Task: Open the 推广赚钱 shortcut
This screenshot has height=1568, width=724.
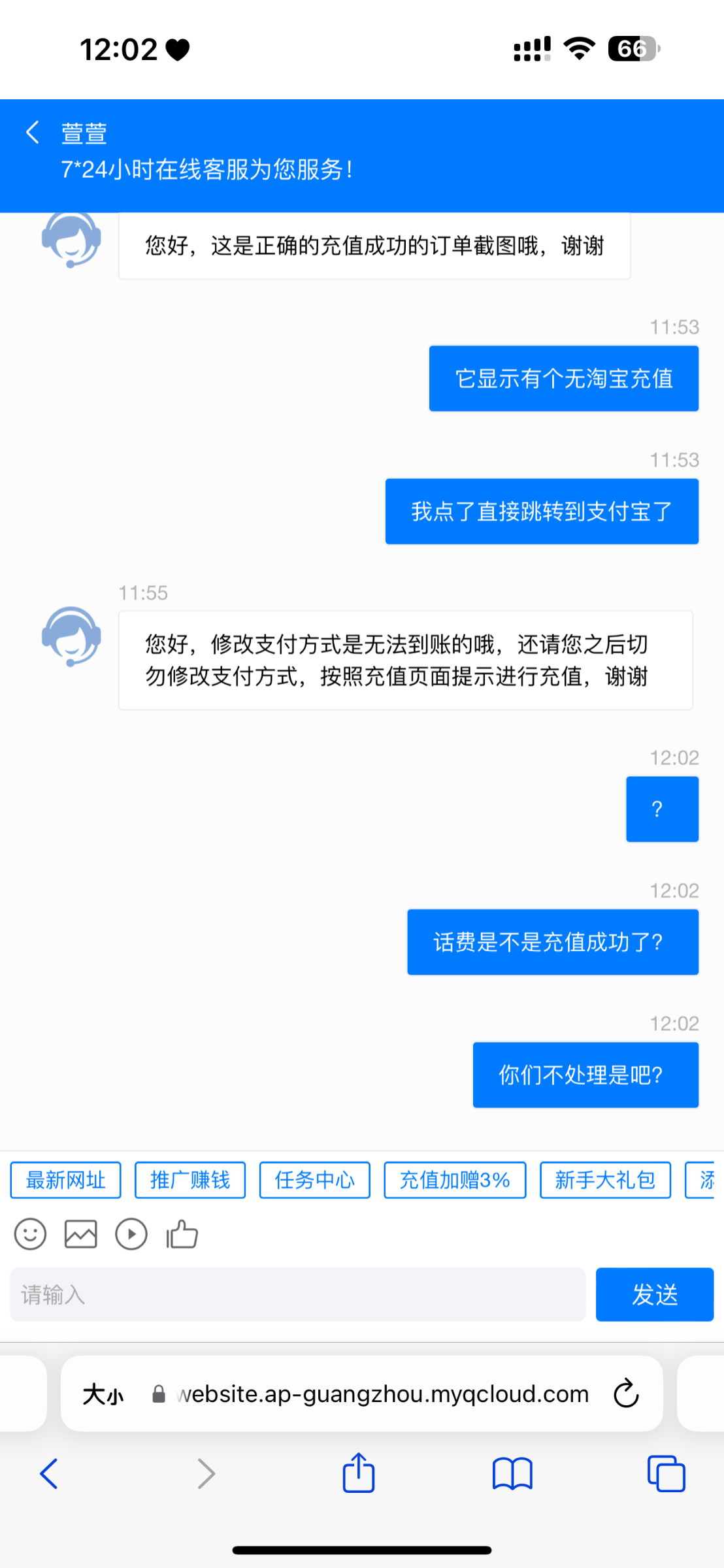Action: coord(190,1180)
